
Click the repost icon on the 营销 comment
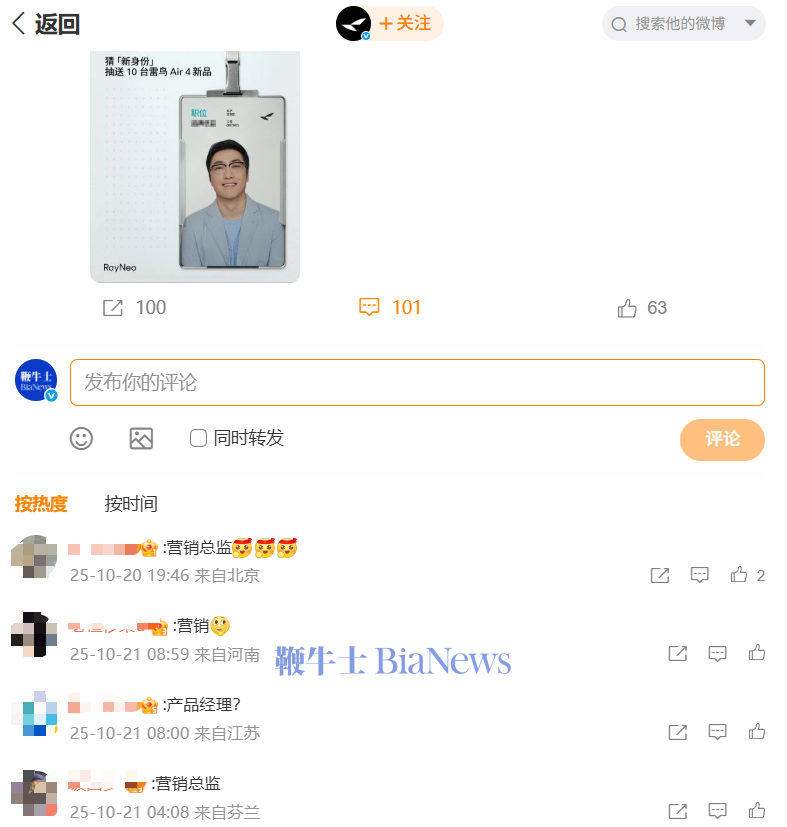coord(677,653)
